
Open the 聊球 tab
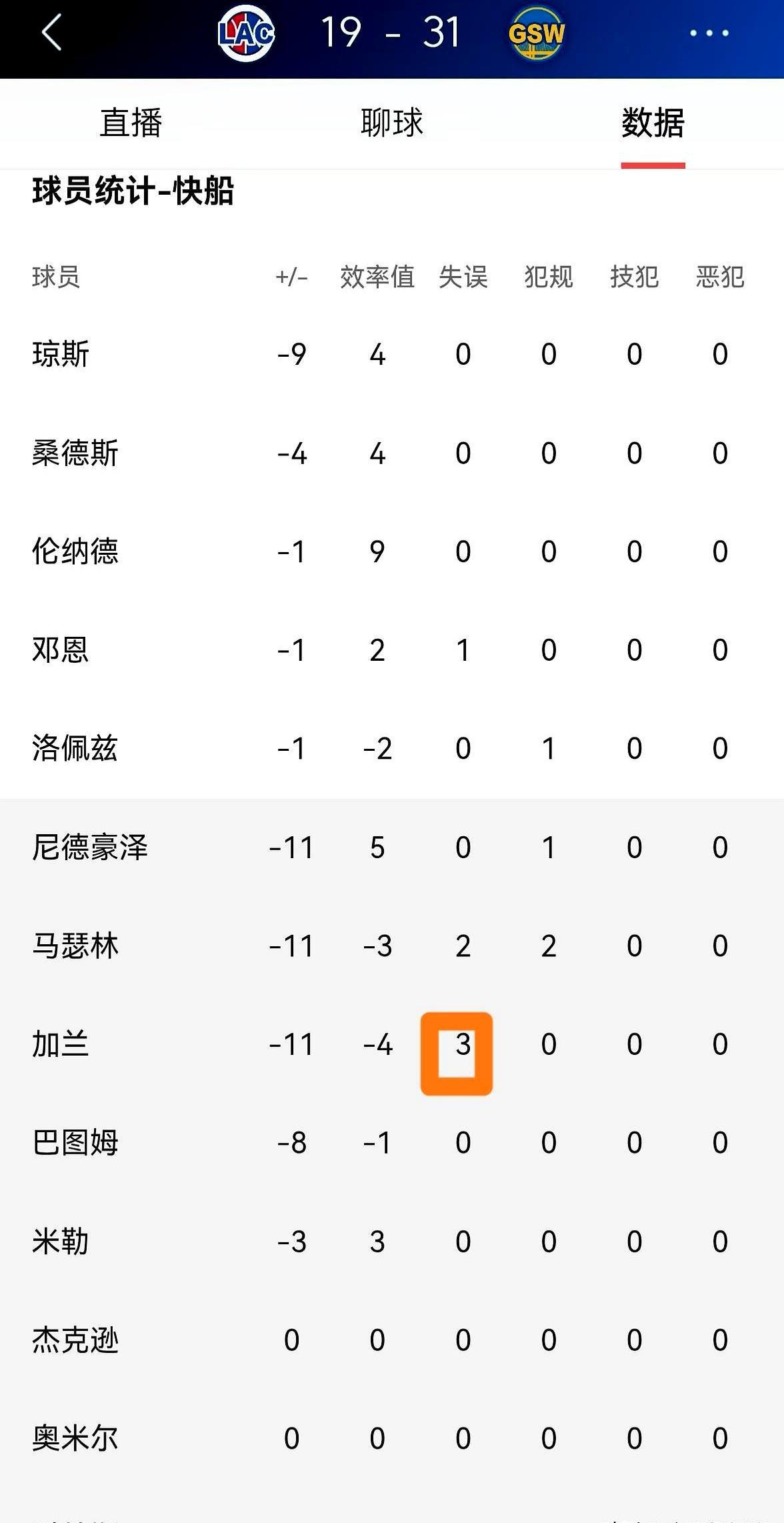(x=392, y=123)
